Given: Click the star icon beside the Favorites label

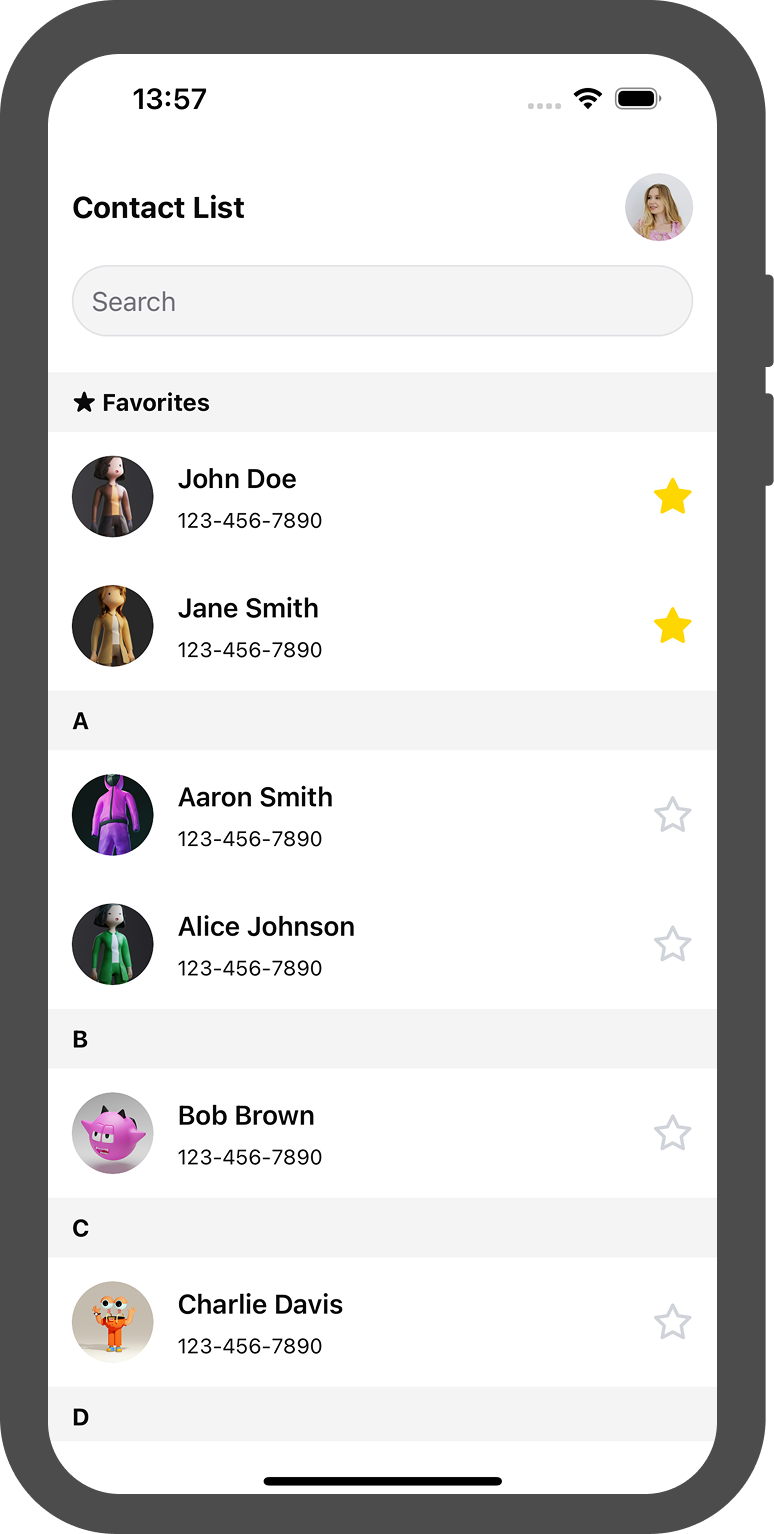Looking at the screenshot, I should pyautogui.click(x=84, y=402).
